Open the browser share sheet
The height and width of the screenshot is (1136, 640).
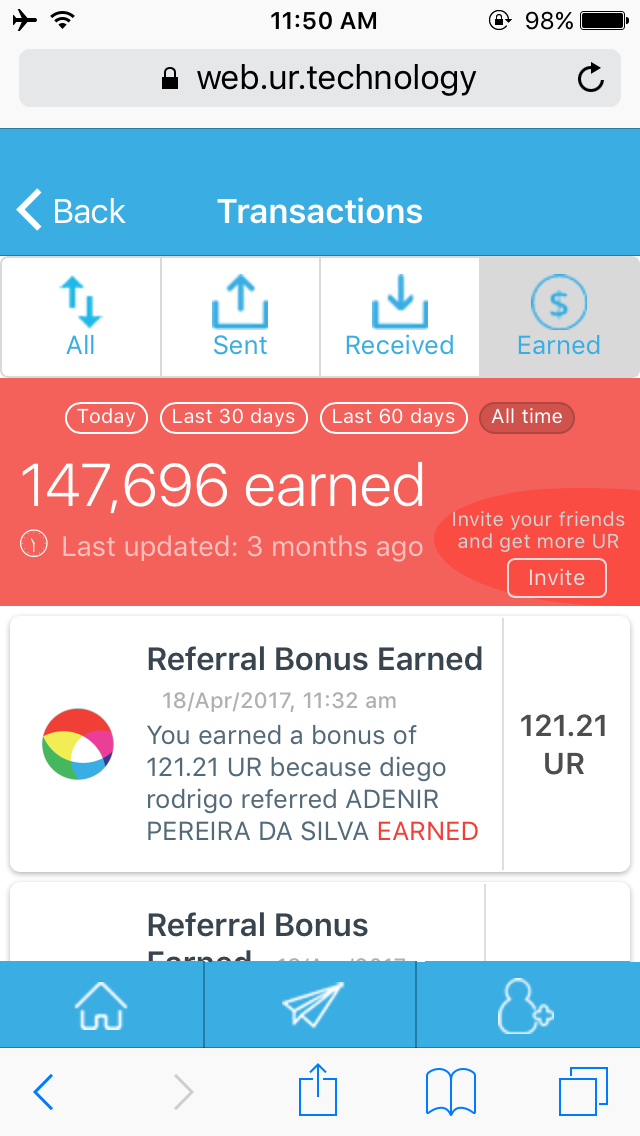(318, 1089)
